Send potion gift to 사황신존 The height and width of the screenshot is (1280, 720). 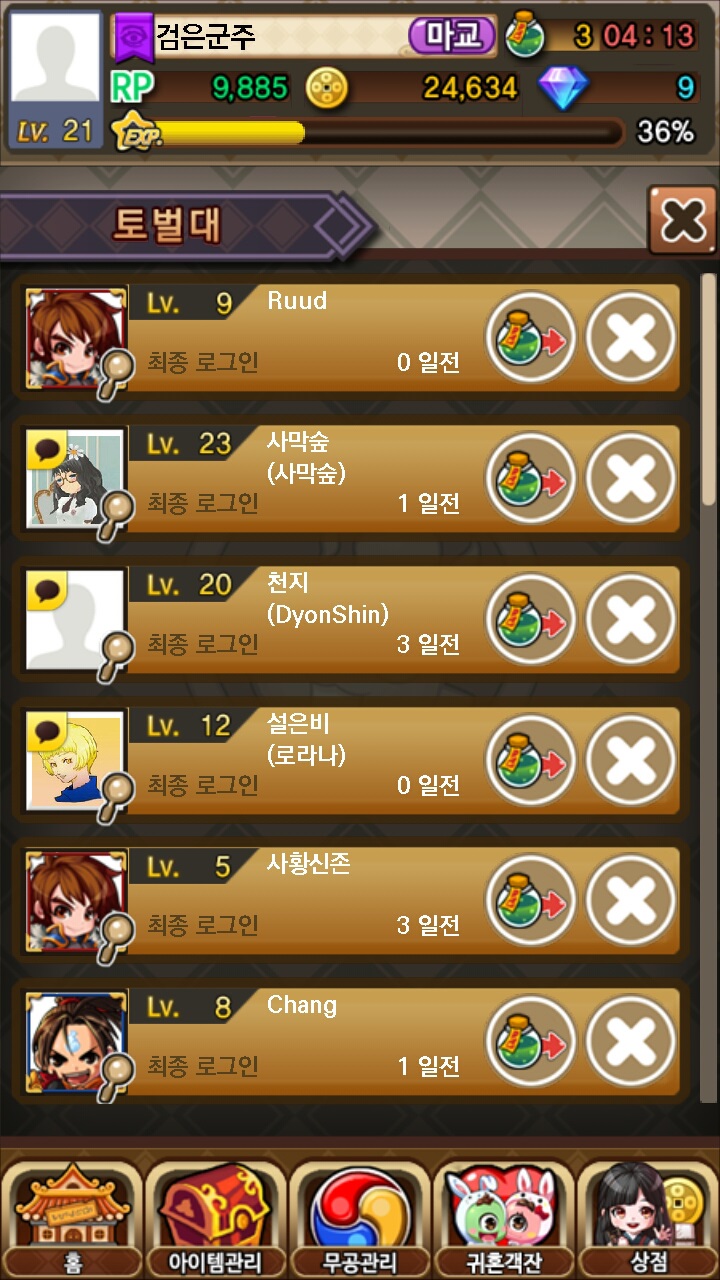(x=531, y=901)
